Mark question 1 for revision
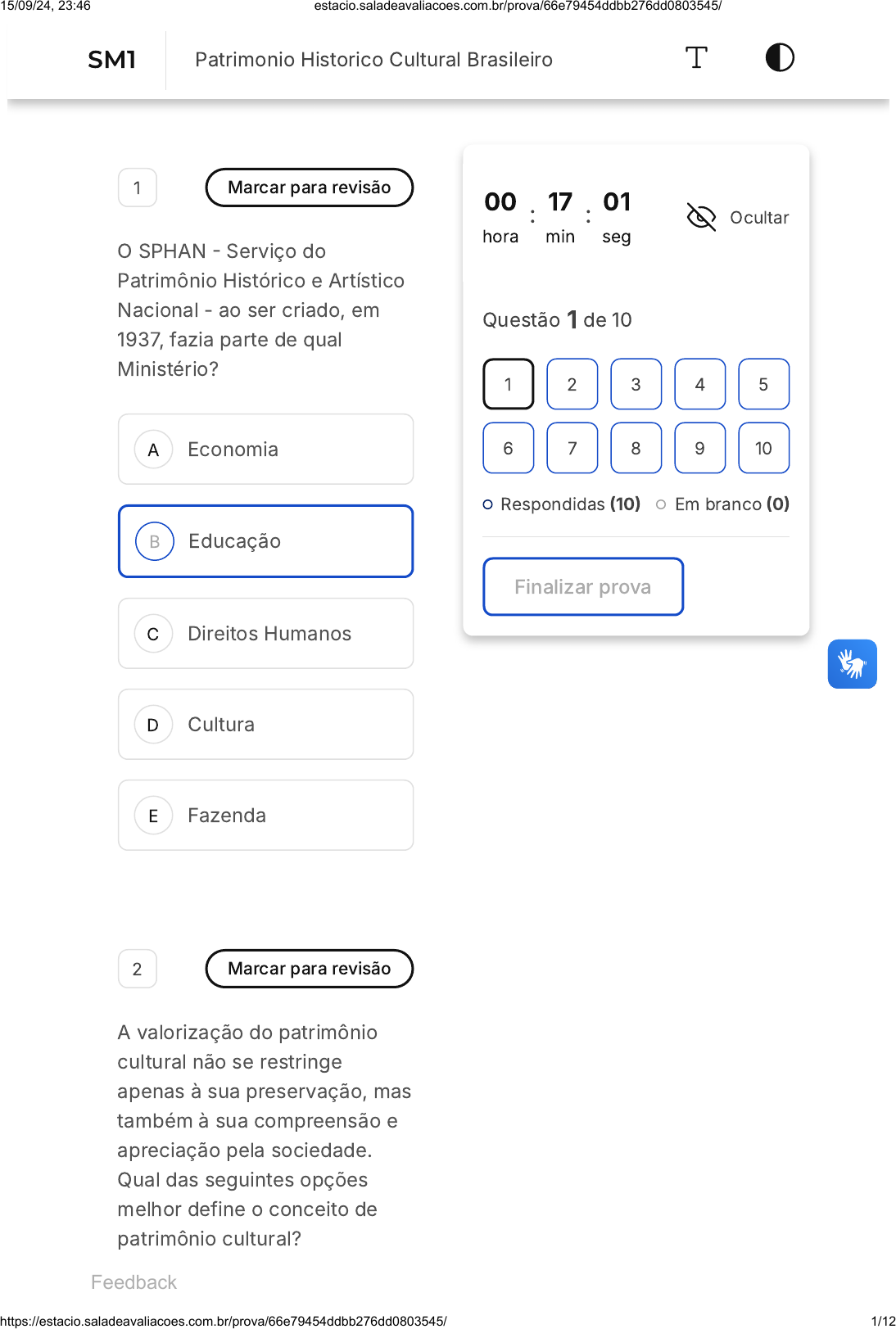 pyautogui.click(x=310, y=188)
